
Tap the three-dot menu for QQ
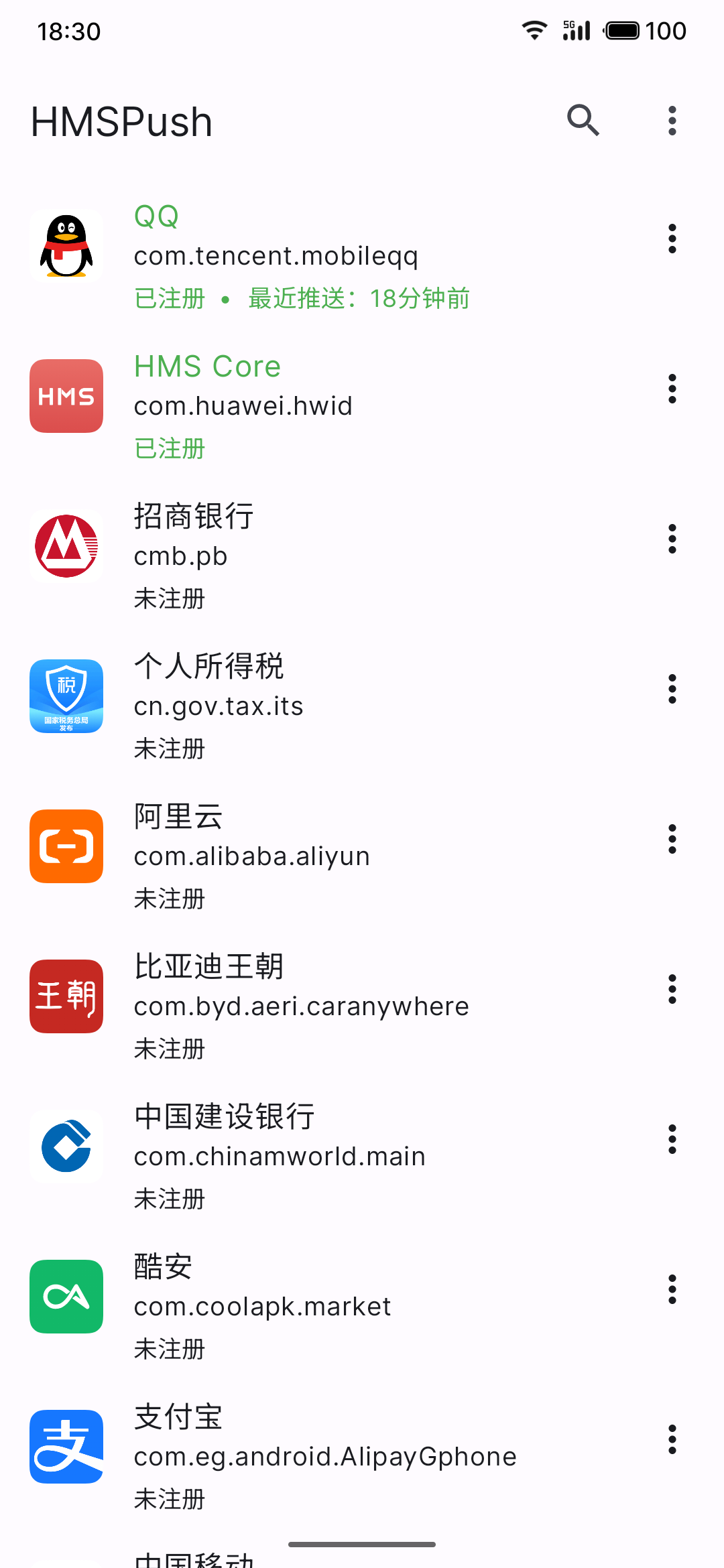(672, 239)
